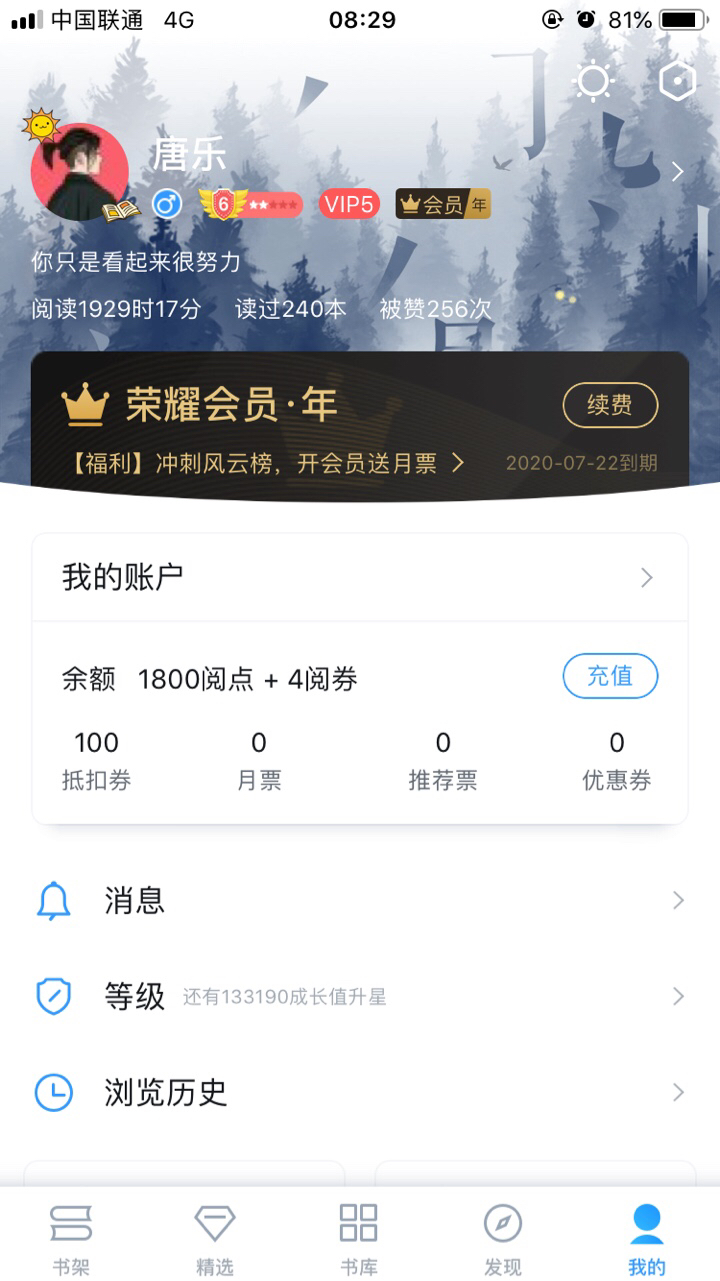Screen dimensions: 720x1281
Task: Open the 等级 level row
Action: [x=360, y=996]
